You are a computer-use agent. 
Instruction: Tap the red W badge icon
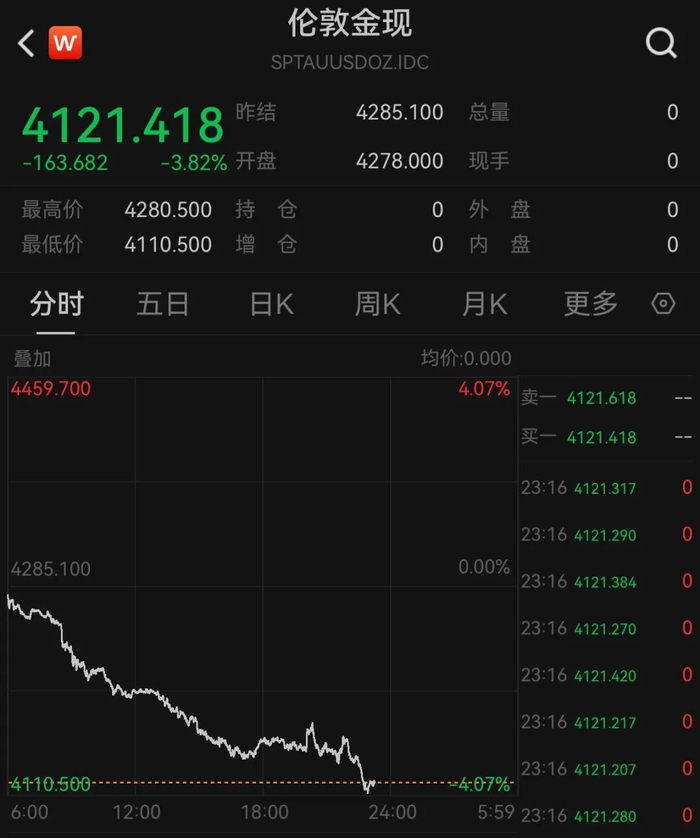(x=65, y=42)
